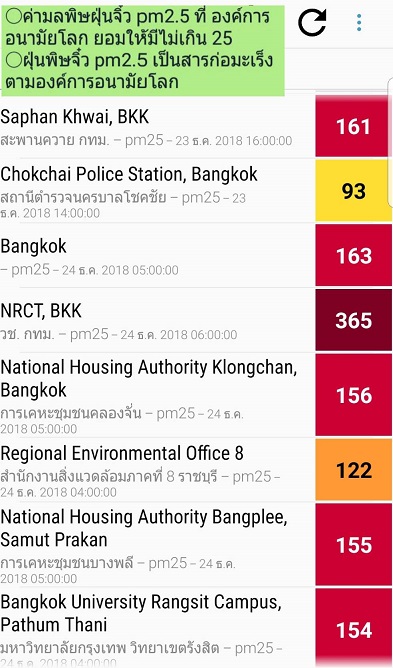View Bangkok University Rangsit Campus station
Image resolution: width=393 pixels, height=668 pixels.
pyautogui.click(x=196, y=628)
